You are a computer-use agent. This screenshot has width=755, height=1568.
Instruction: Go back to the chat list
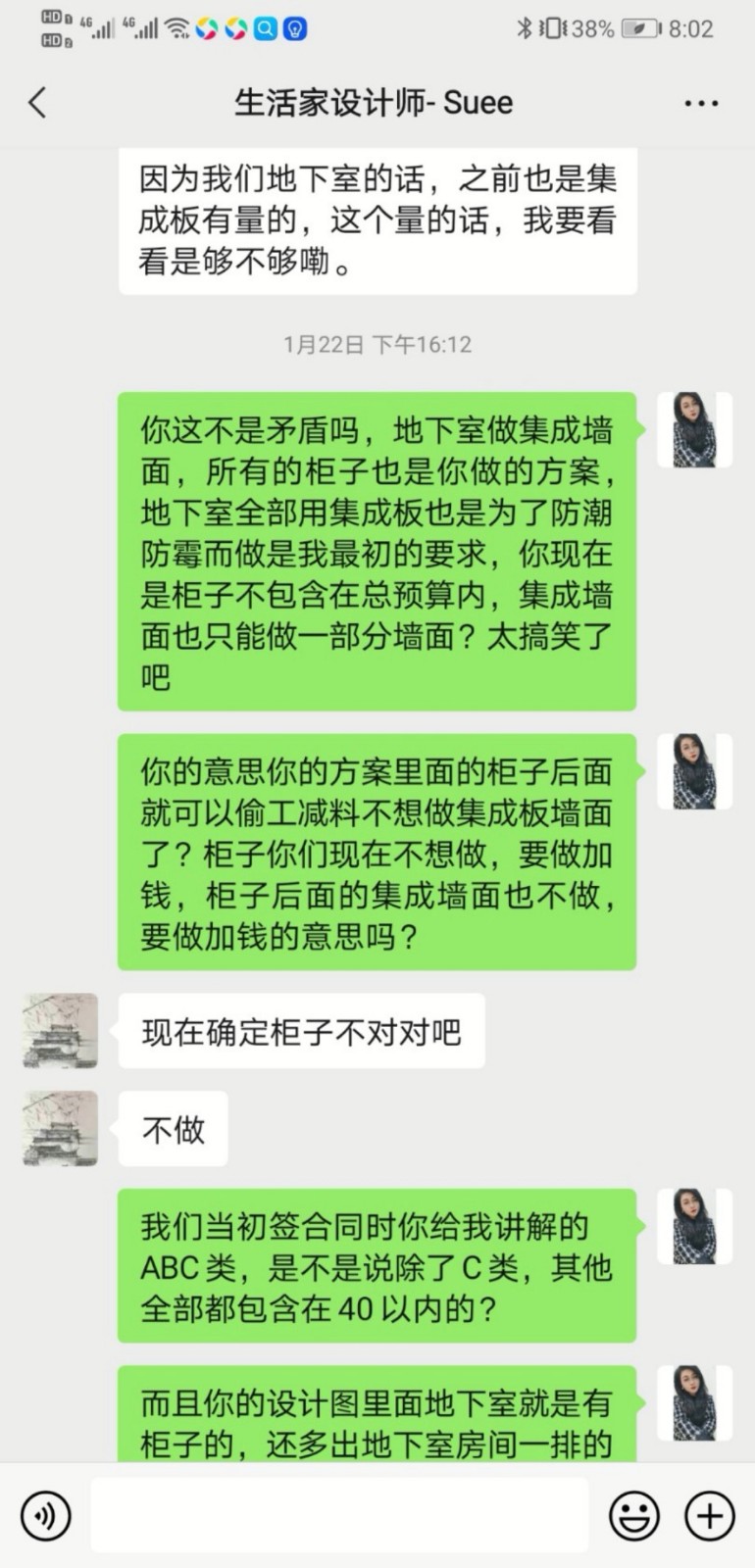point(38,103)
